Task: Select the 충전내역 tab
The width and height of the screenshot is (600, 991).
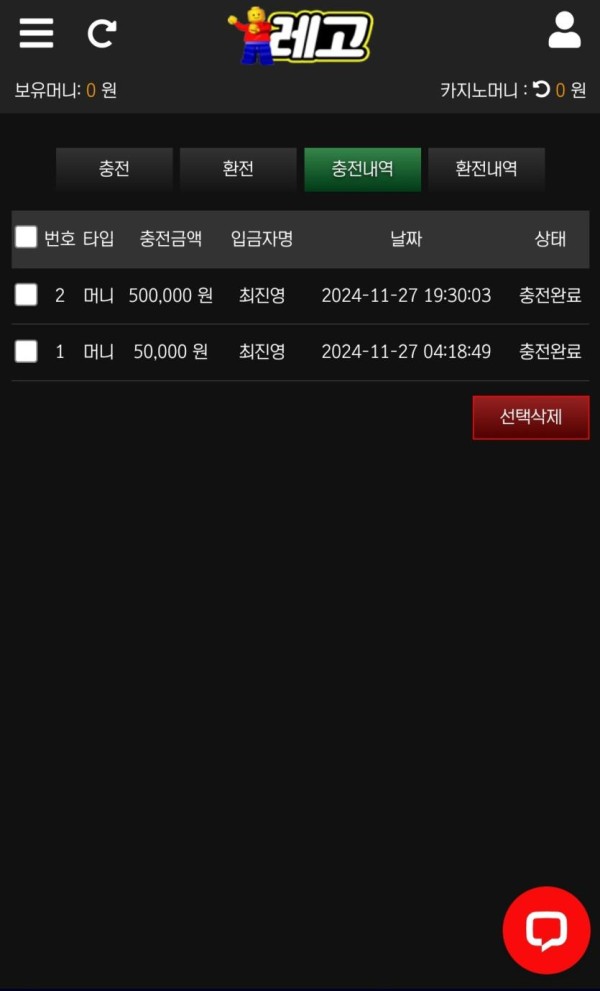Action: click(362, 169)
